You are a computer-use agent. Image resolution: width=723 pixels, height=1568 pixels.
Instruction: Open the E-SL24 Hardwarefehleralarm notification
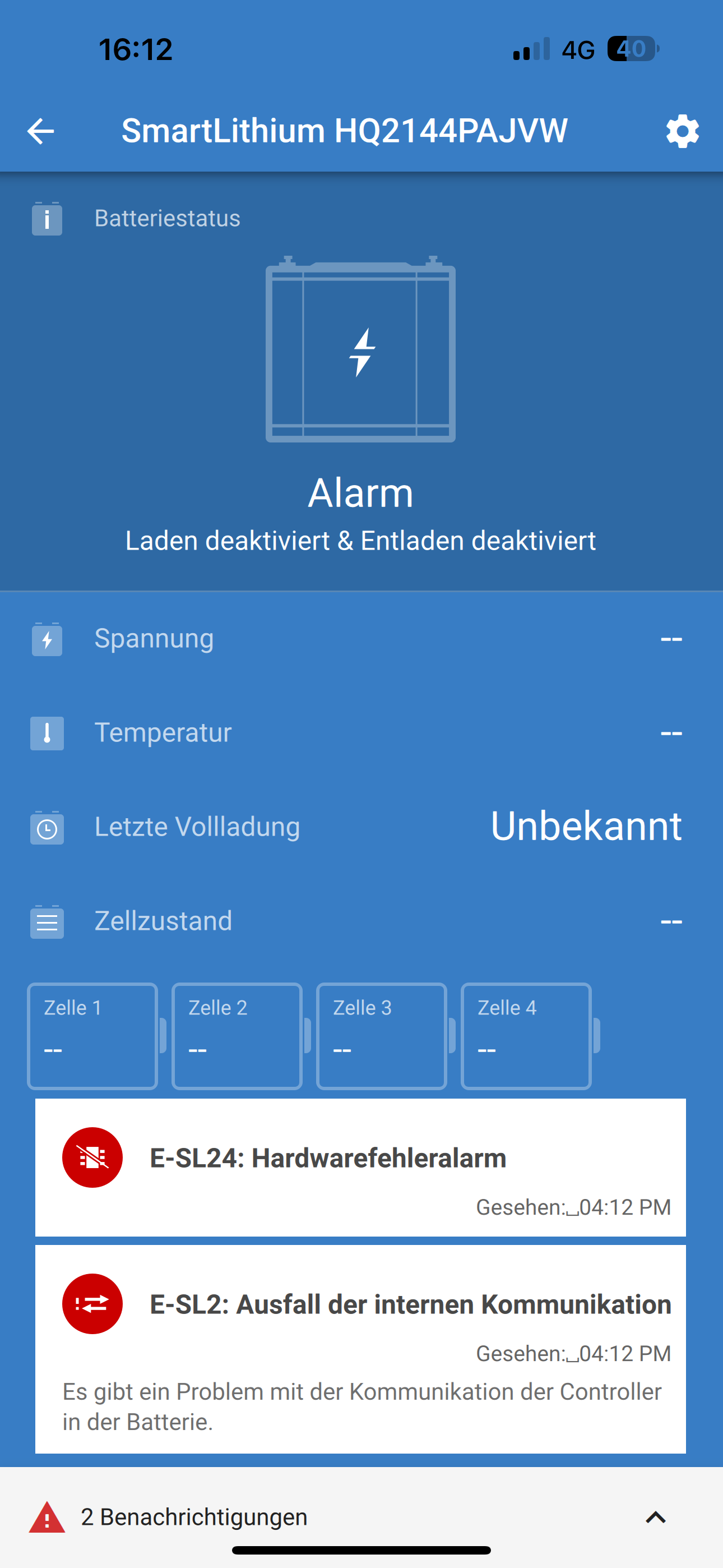360,1167
